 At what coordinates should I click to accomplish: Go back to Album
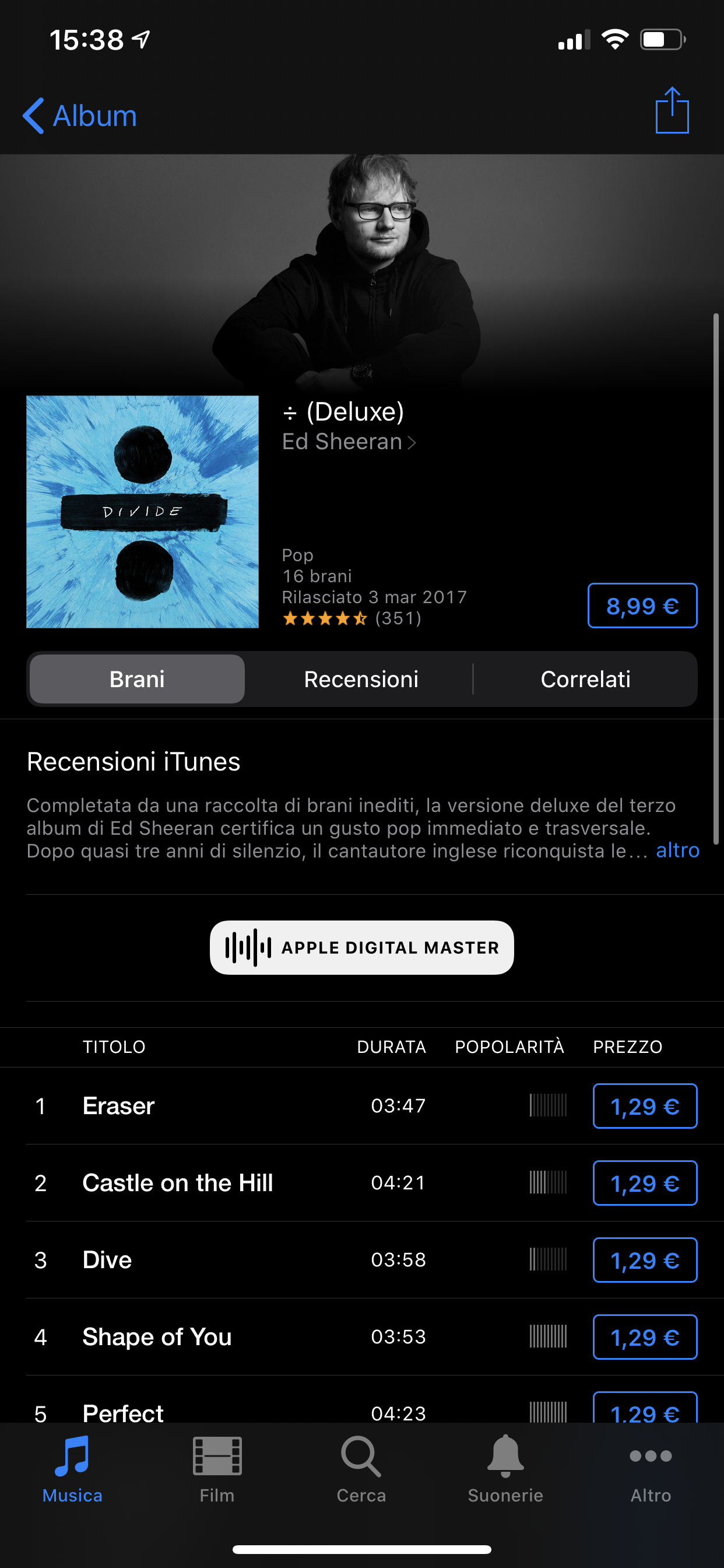click(x=80, y=116)
